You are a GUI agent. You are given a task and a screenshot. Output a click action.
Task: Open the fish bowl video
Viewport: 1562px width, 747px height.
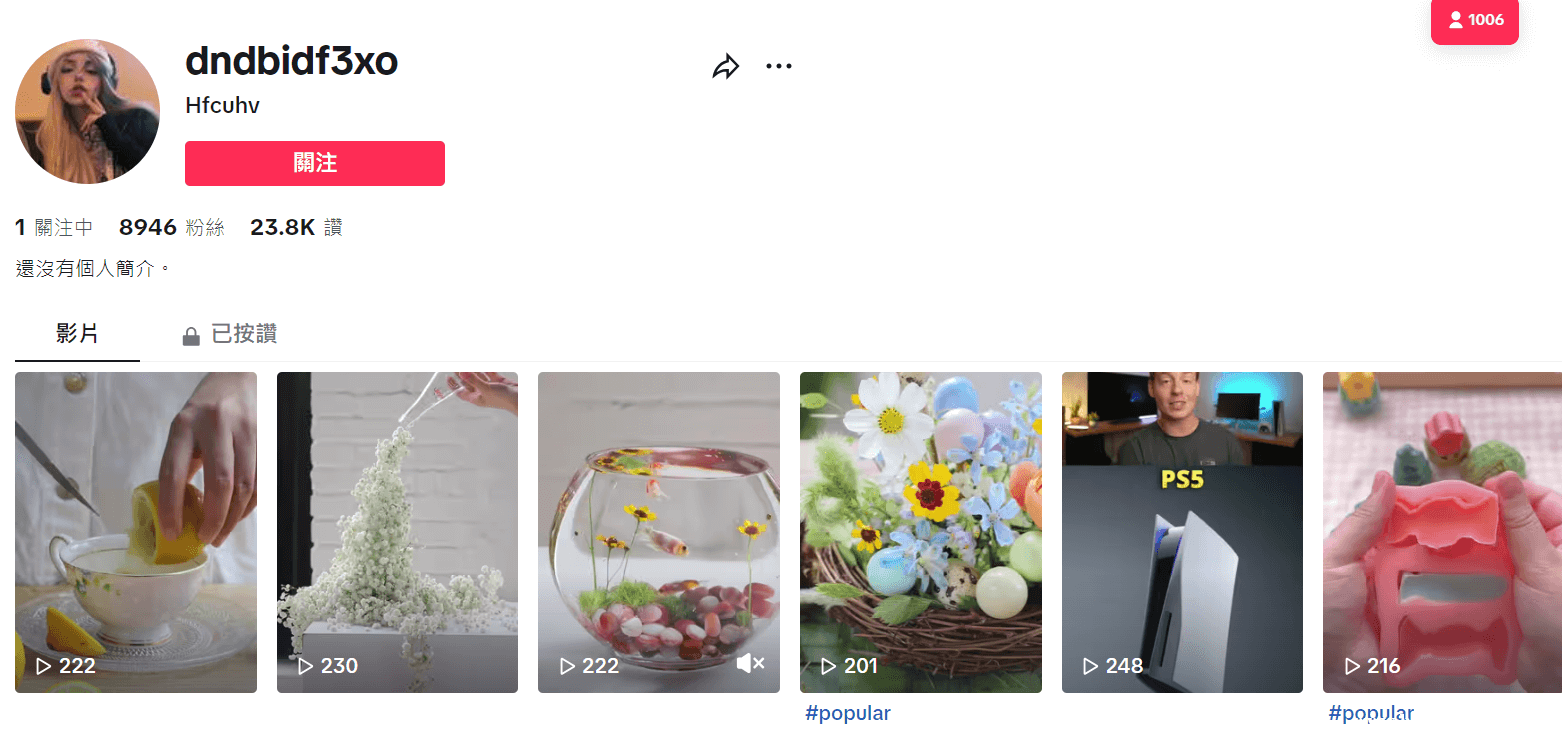coord(658,520)
